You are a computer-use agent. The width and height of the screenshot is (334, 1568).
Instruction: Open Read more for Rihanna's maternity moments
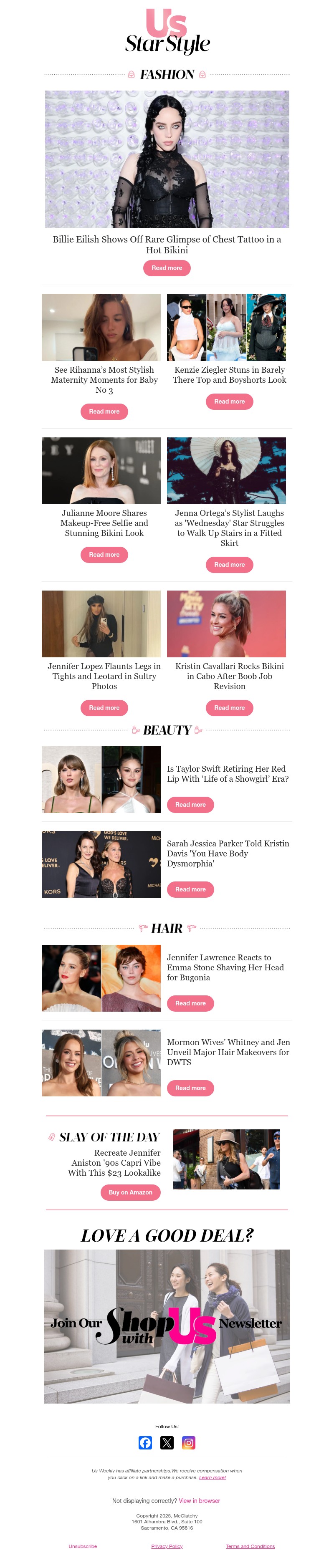pos(104,412)
